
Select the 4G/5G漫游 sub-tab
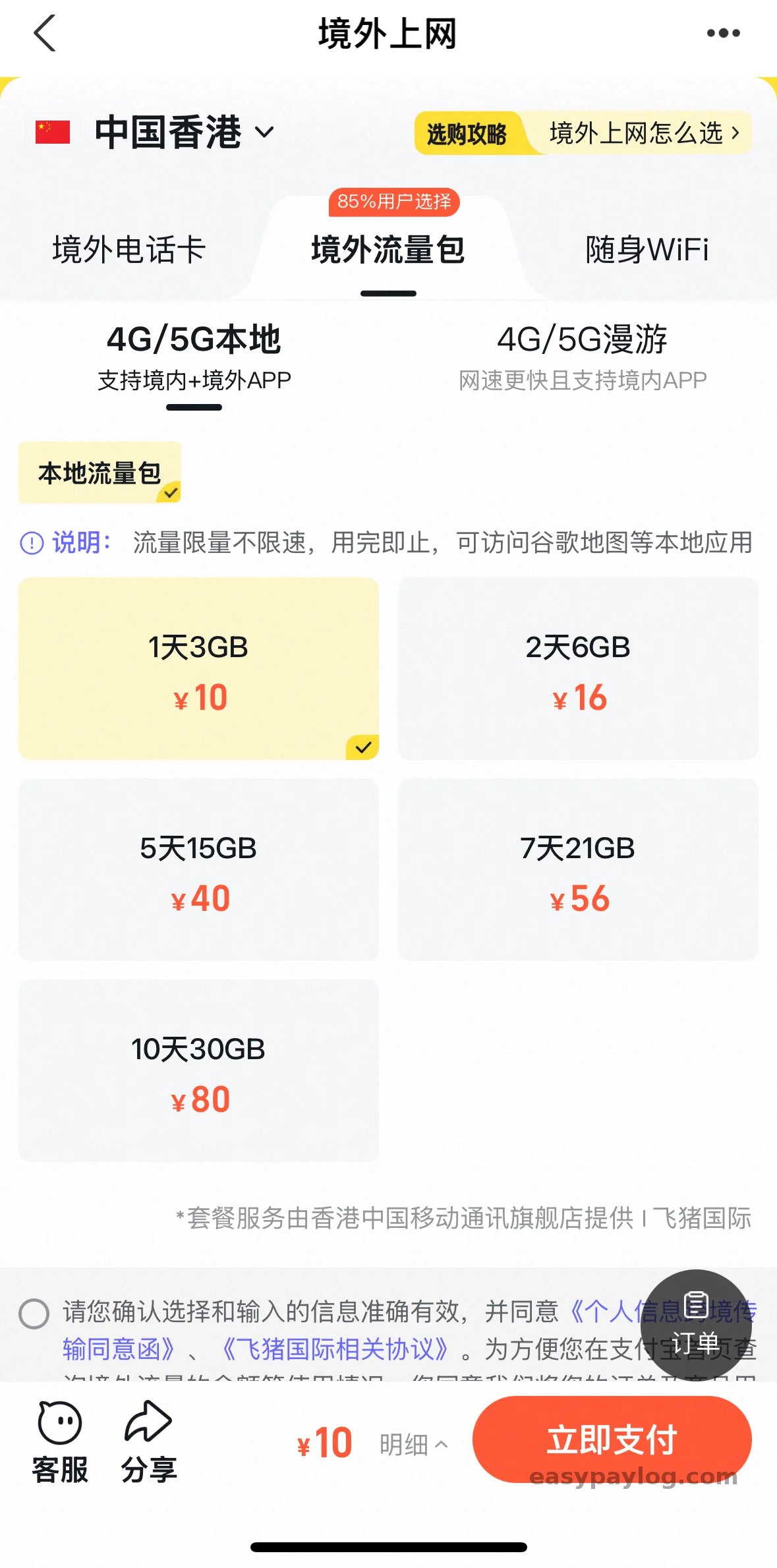pyautogui.click(x=582, y=357)
